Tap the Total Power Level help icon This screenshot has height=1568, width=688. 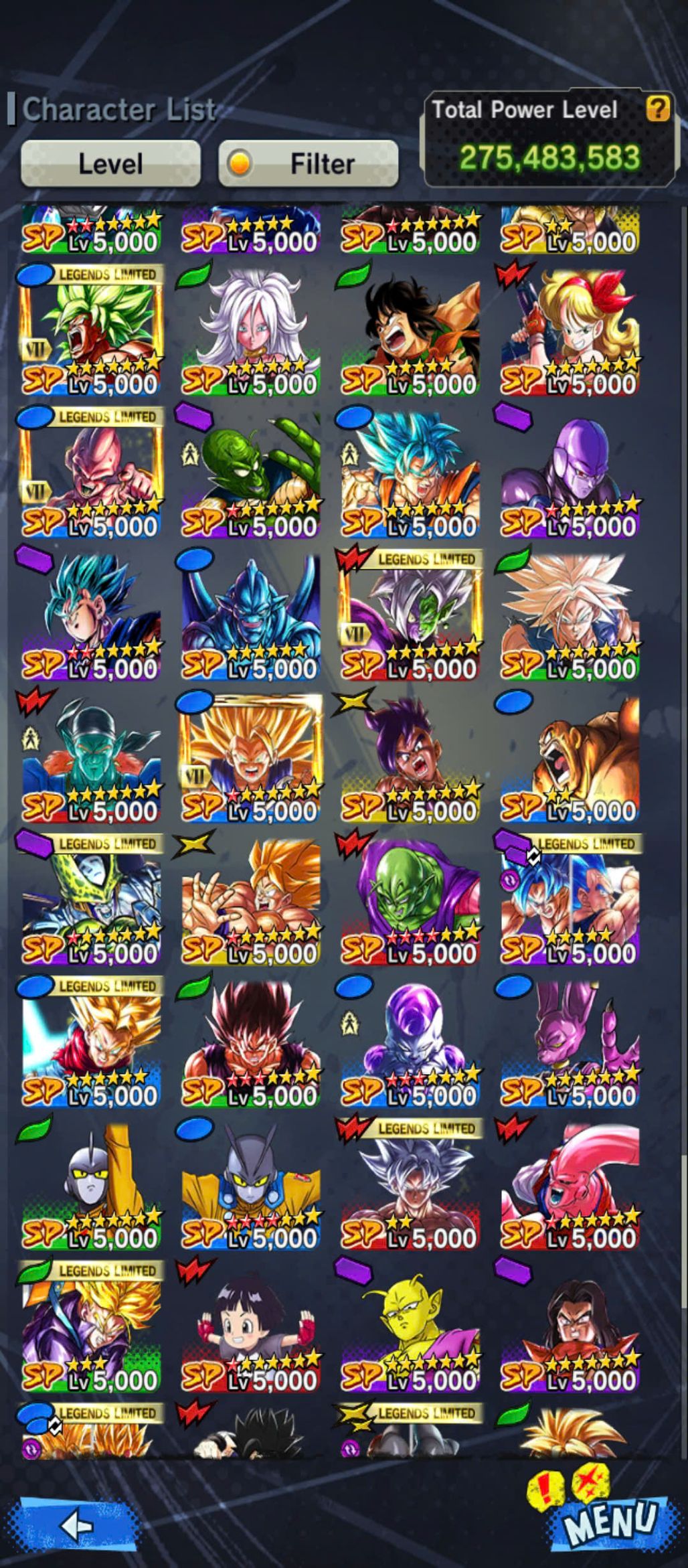[657, 108]
